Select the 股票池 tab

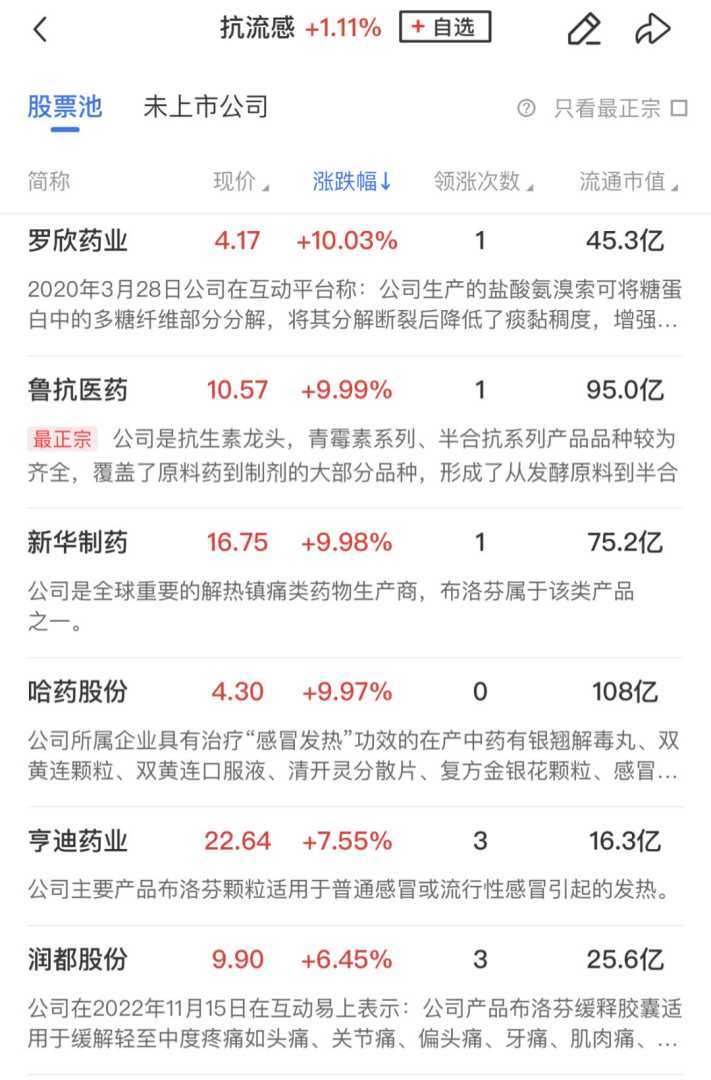coord(65,107)
